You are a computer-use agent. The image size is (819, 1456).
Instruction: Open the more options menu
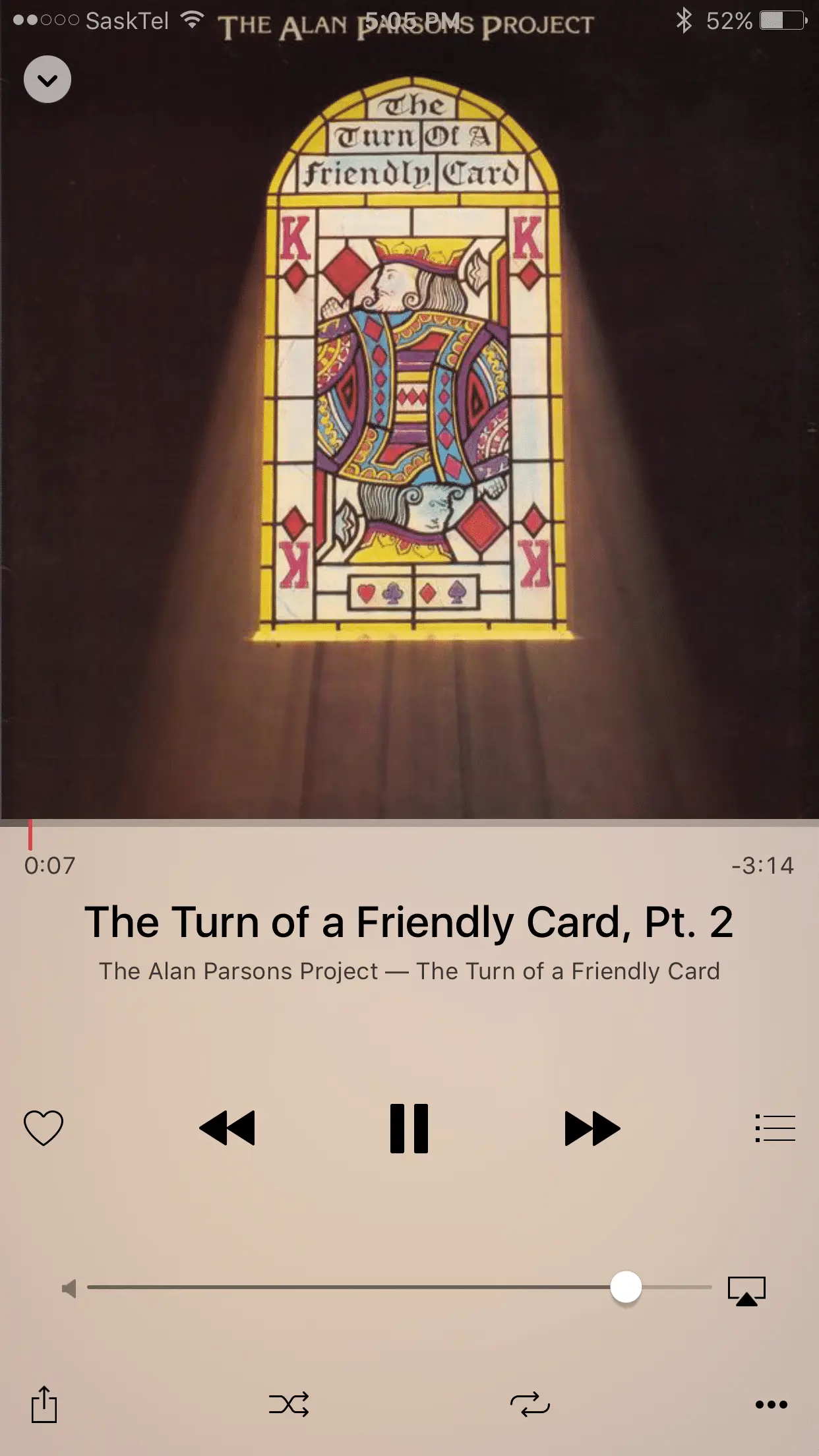pos(771,1404)
